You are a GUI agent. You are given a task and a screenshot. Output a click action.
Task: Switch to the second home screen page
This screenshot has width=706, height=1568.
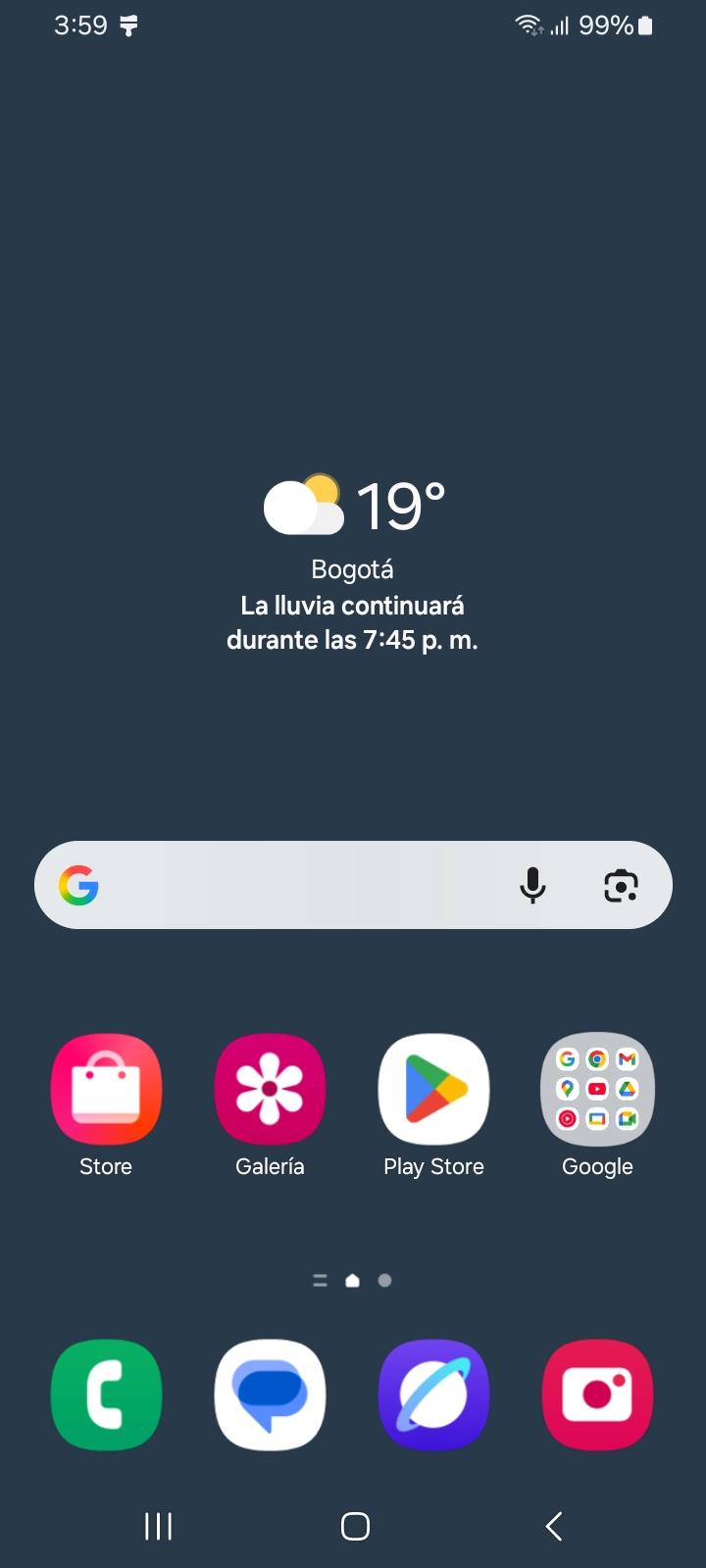click(x=384, y=1279)
